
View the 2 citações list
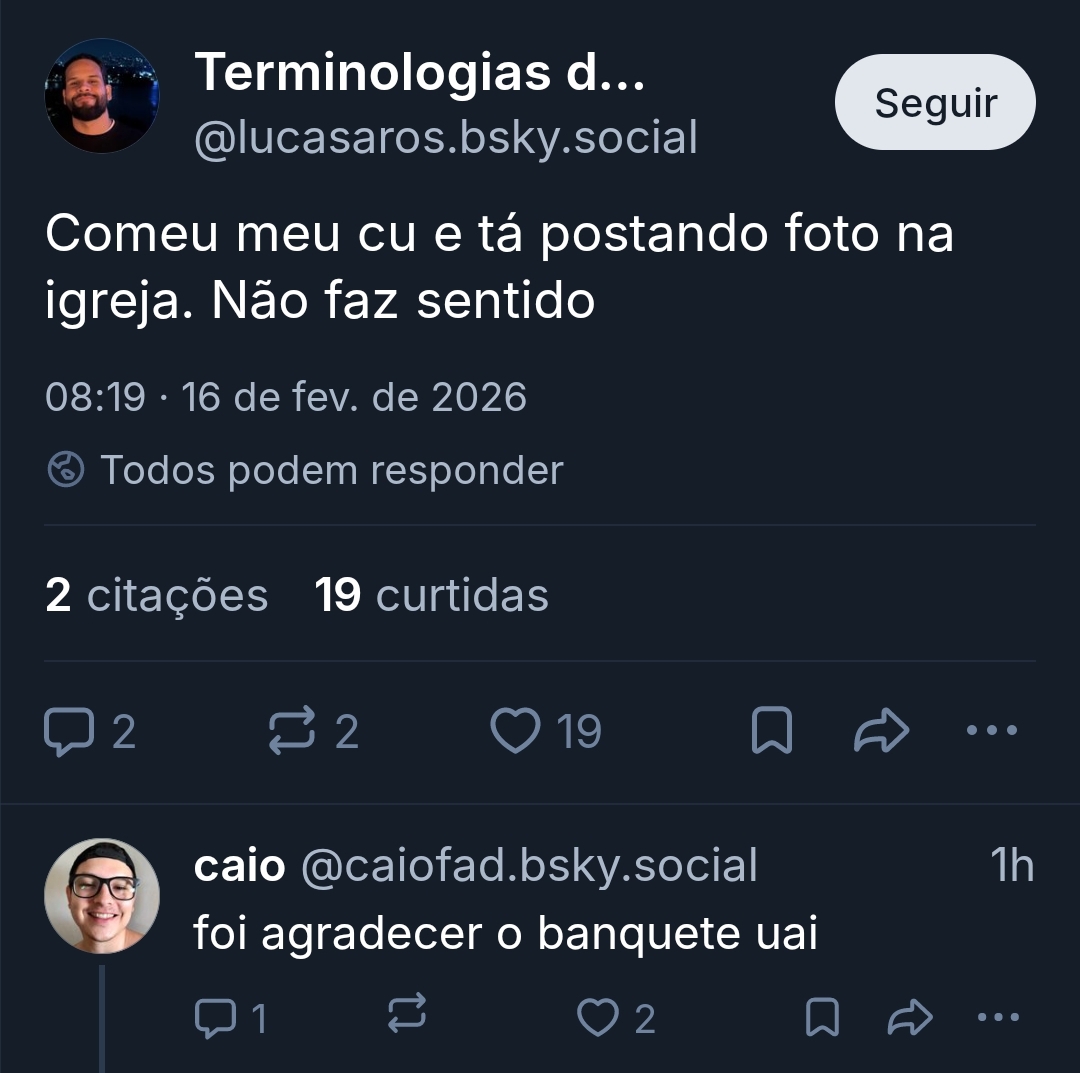click(157, 595)
